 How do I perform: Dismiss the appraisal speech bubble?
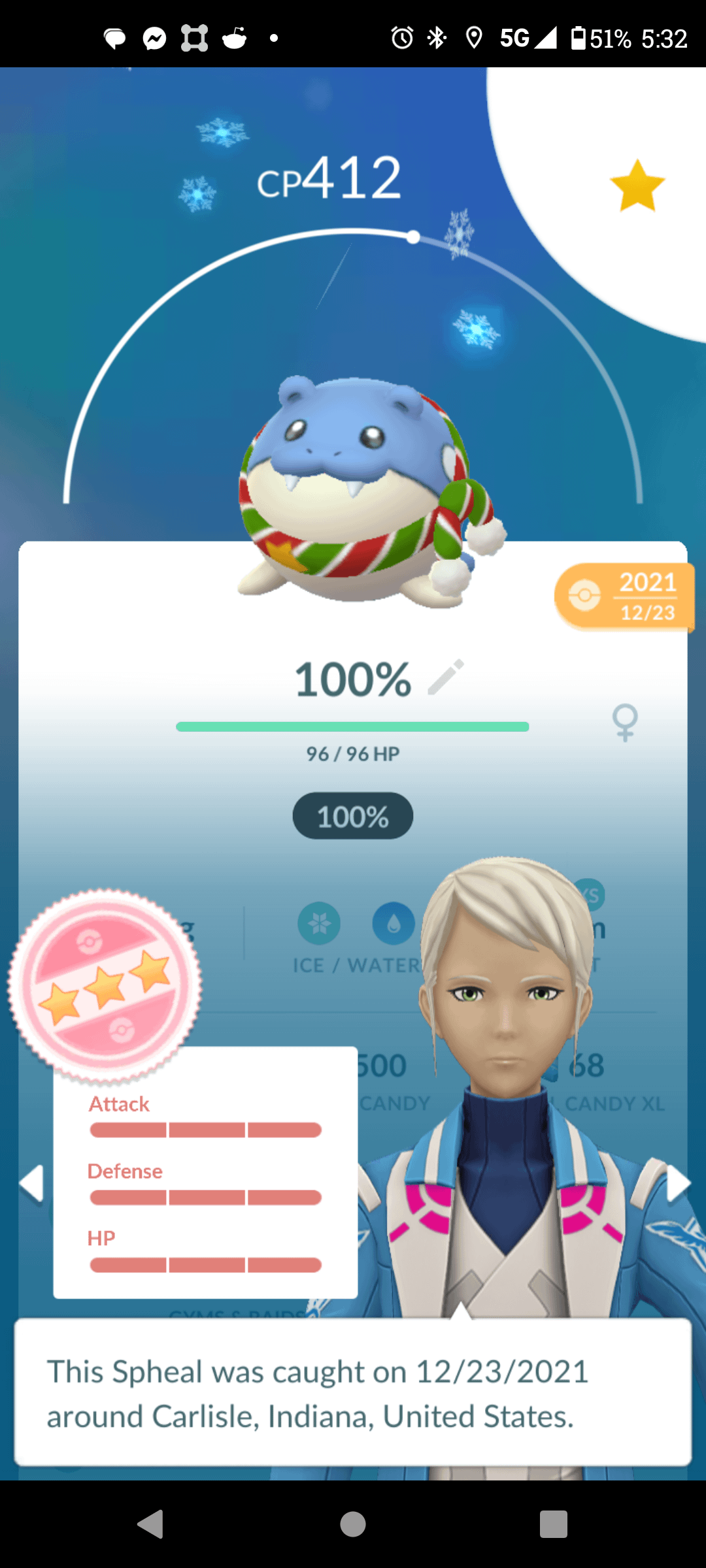pyautogui.click(x=353, y=1393)
